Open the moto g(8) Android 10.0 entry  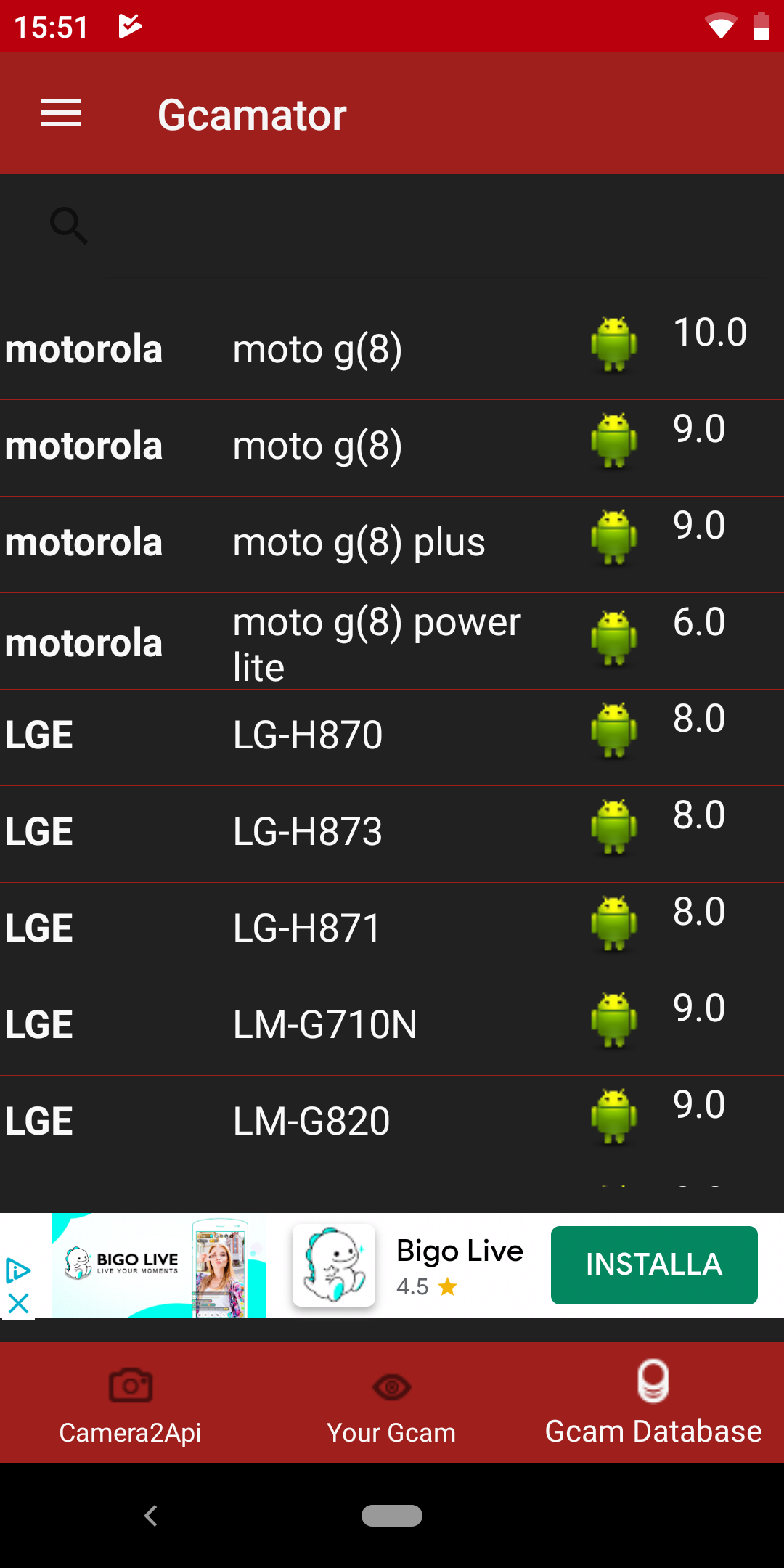[392, 351]
